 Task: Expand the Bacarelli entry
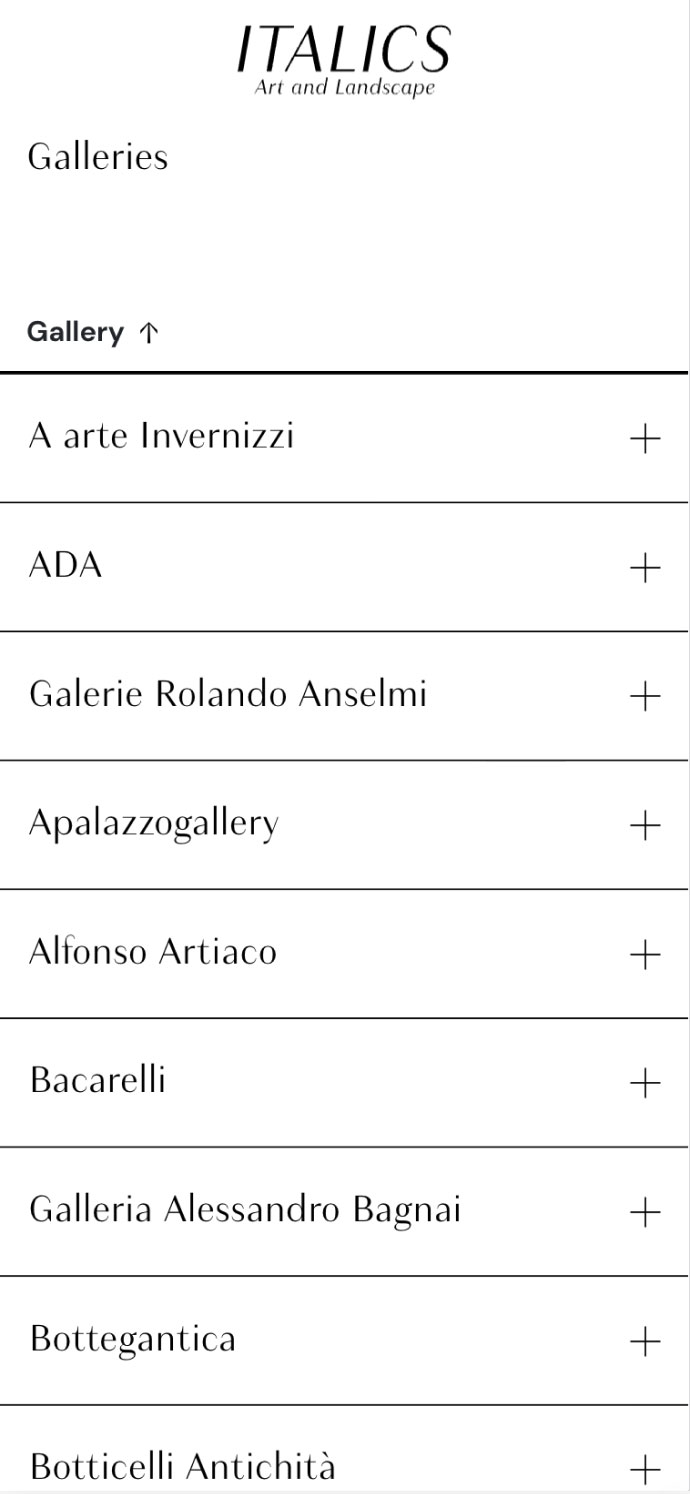(x=645, y=1083)
